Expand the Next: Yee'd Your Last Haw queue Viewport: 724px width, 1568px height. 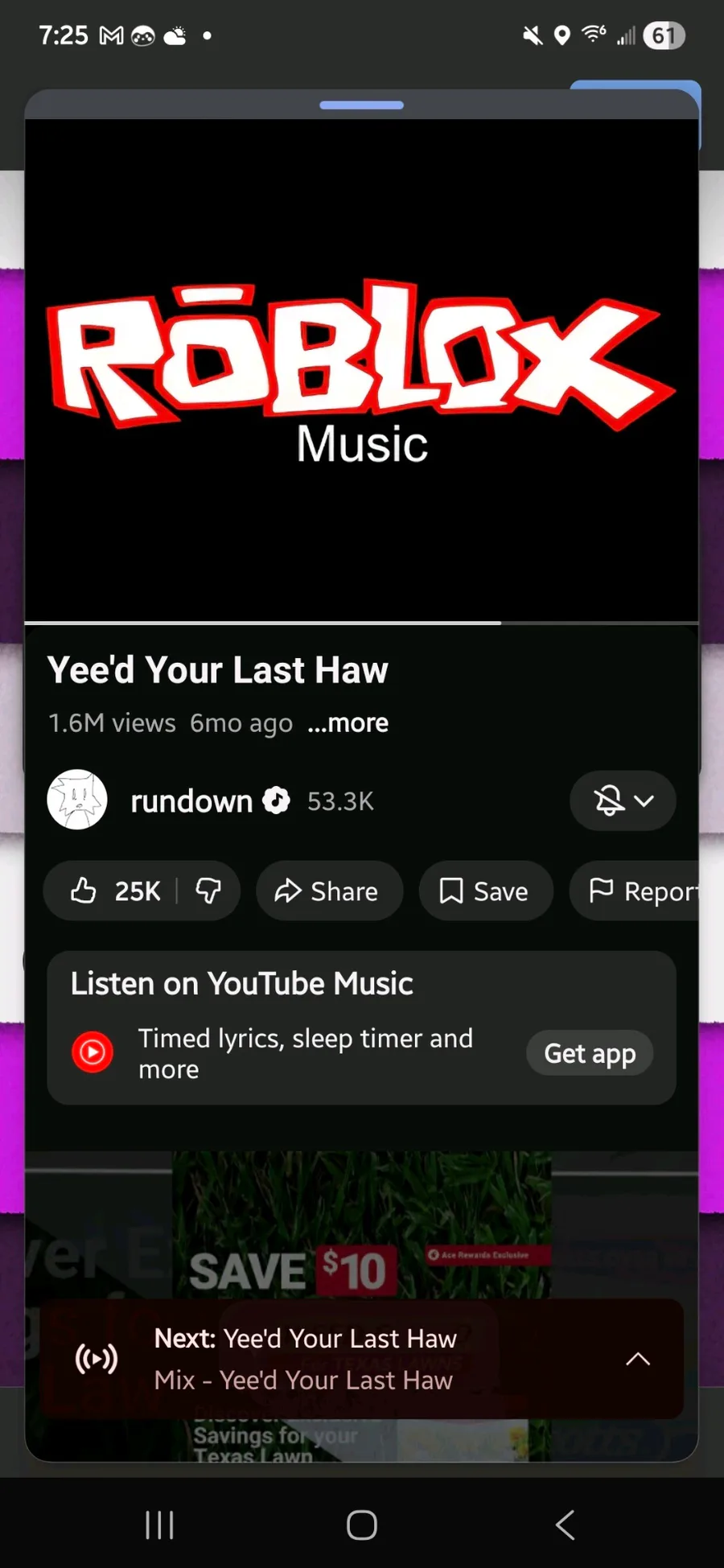(637, 1359)
